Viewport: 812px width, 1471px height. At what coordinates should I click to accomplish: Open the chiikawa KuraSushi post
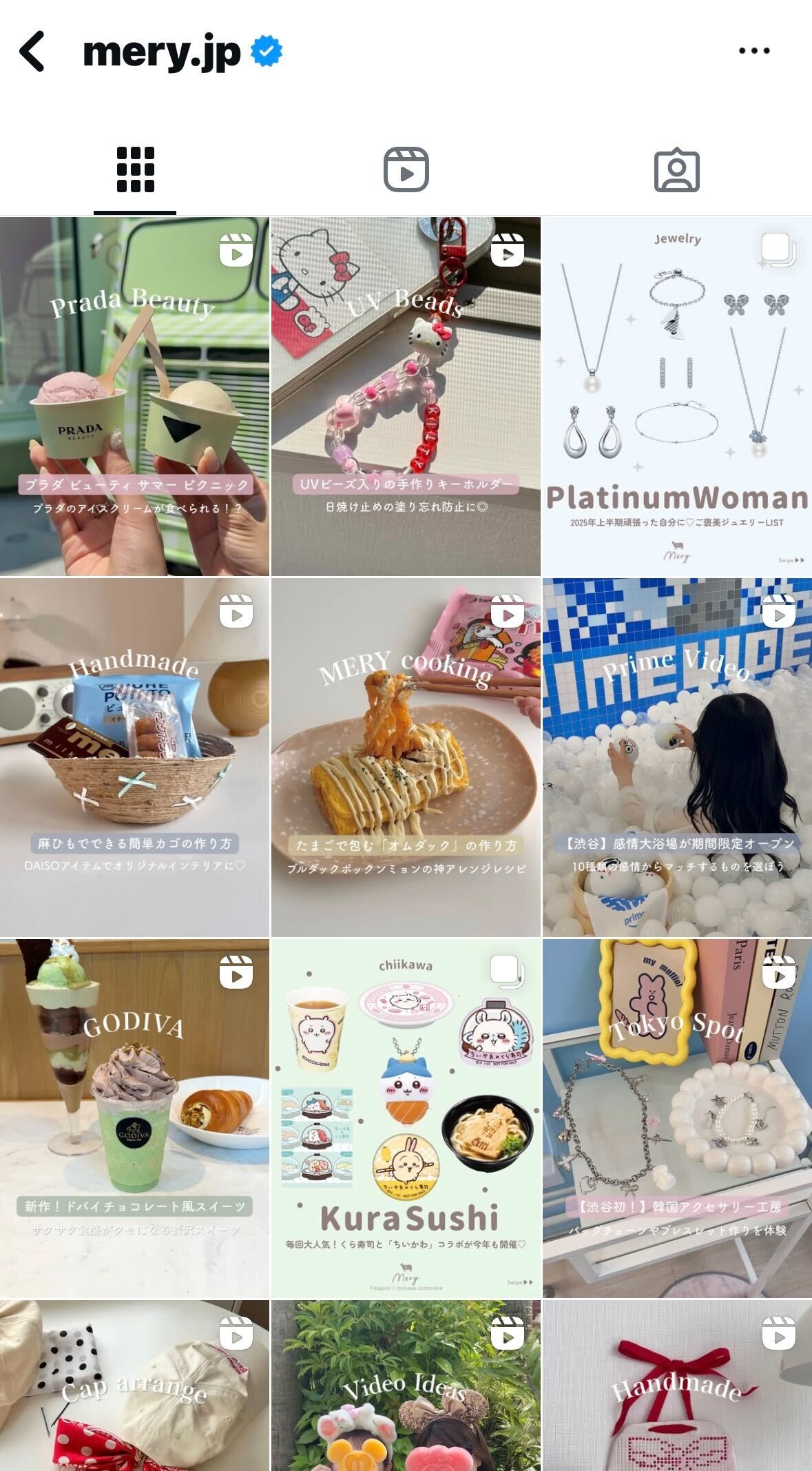pyautogui.click(x=406, y=1118)
